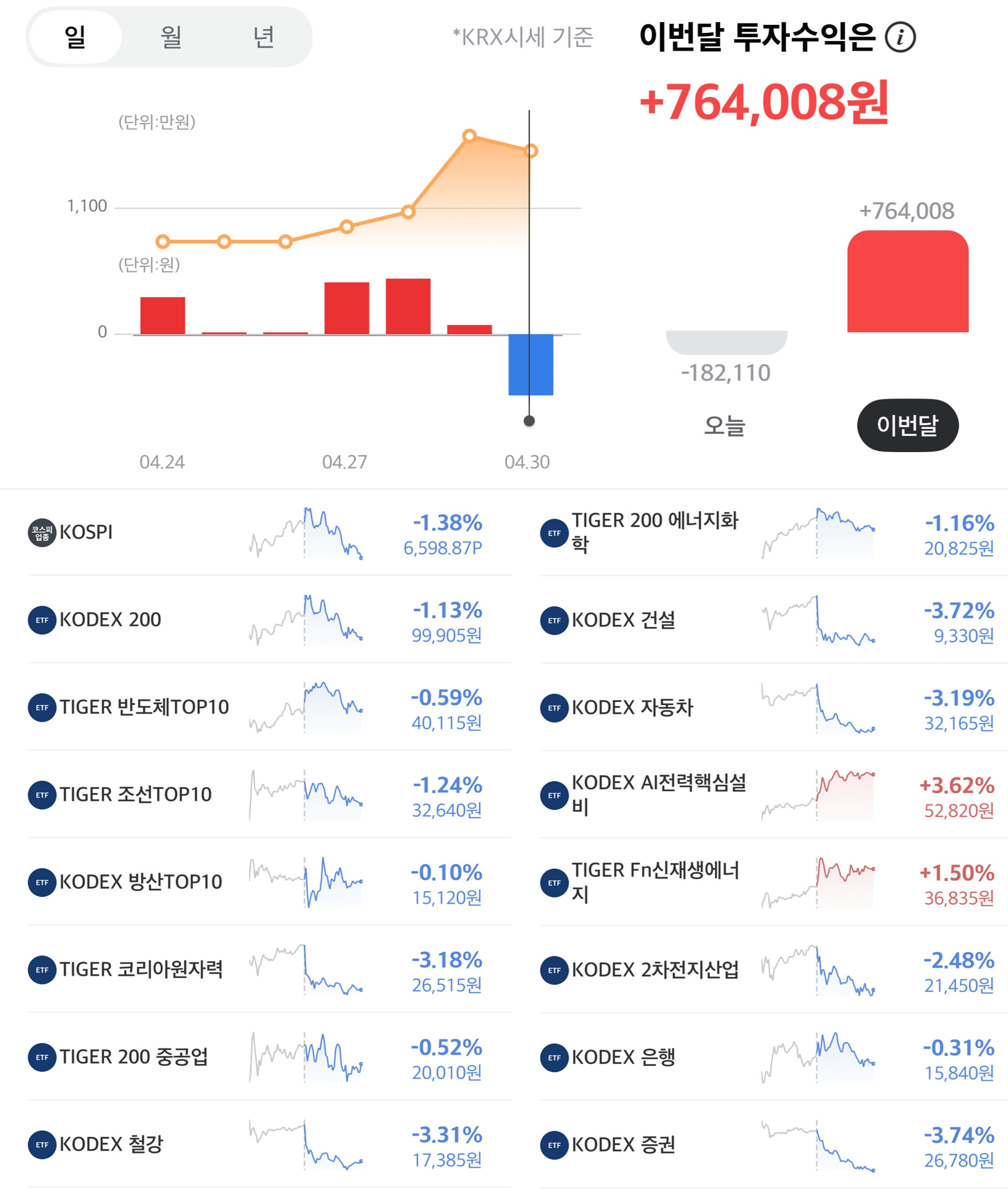
Task: Show today's profit via 오늘
Action: (725, 425)
